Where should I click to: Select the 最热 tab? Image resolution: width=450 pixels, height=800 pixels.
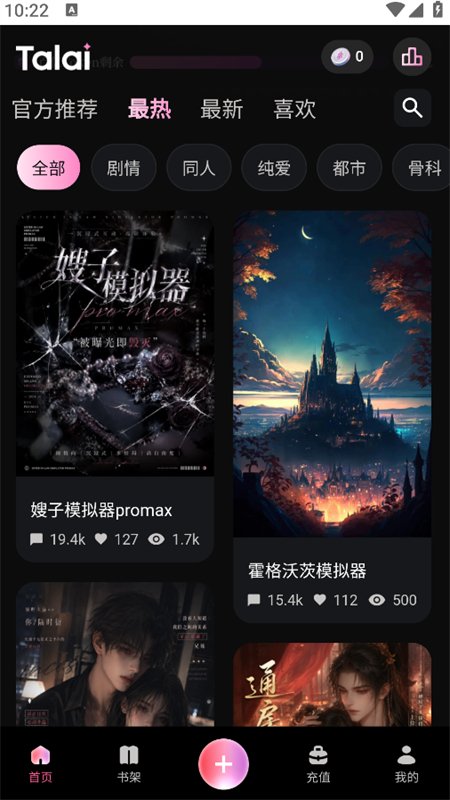tap(149, 109)
